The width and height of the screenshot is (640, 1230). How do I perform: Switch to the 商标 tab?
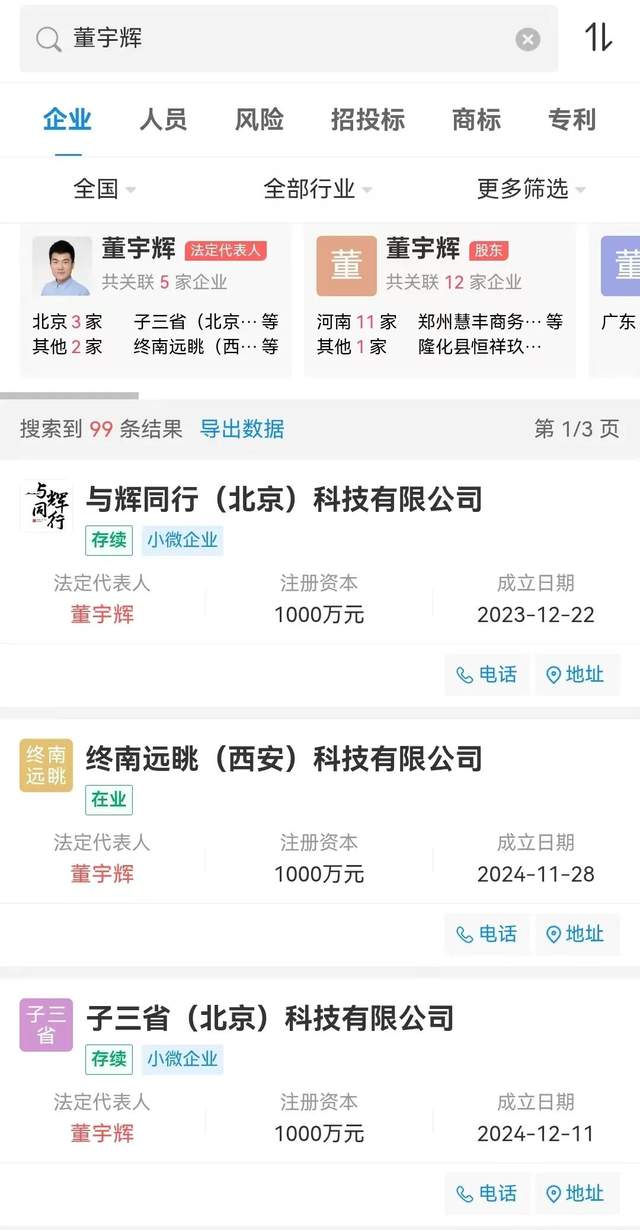(476, 120)
